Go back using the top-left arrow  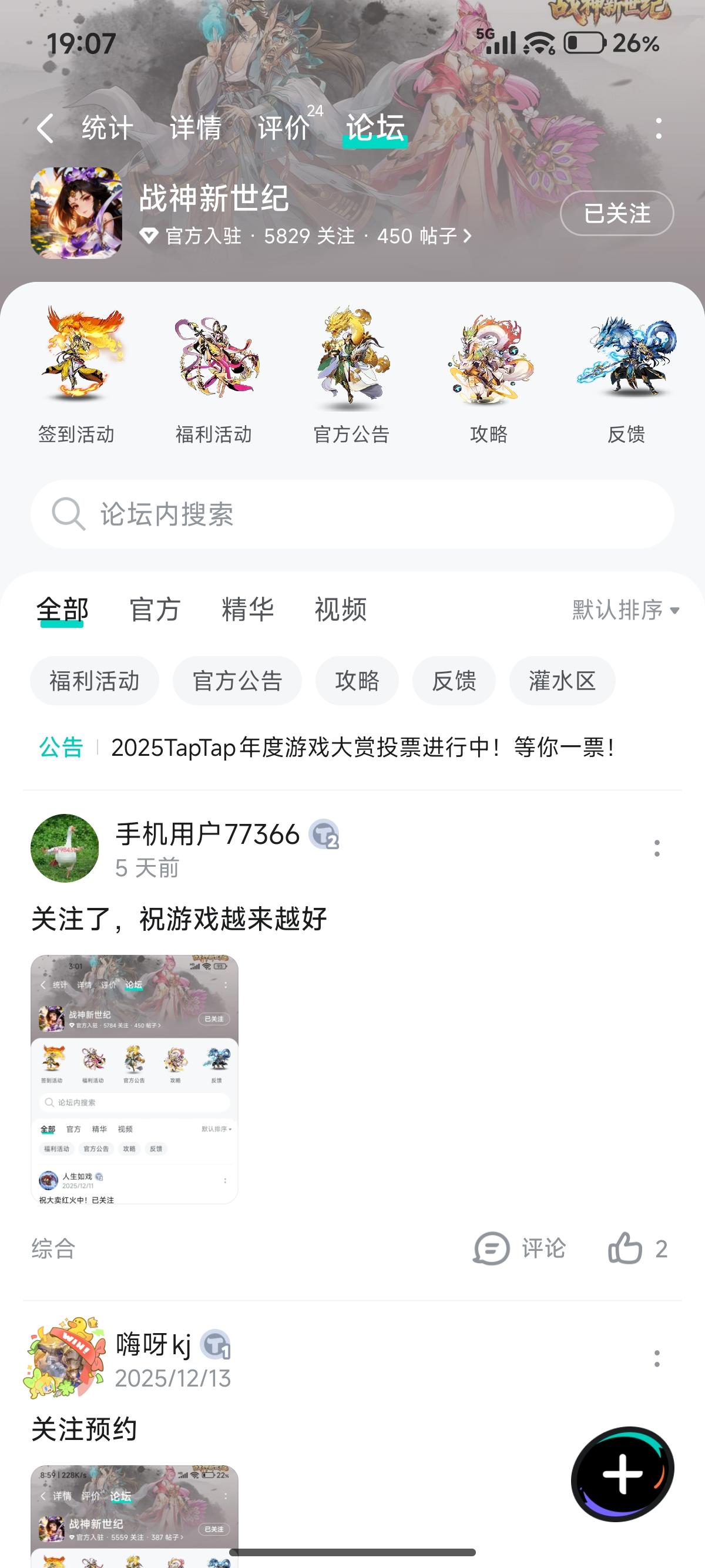tap(46, 129)
